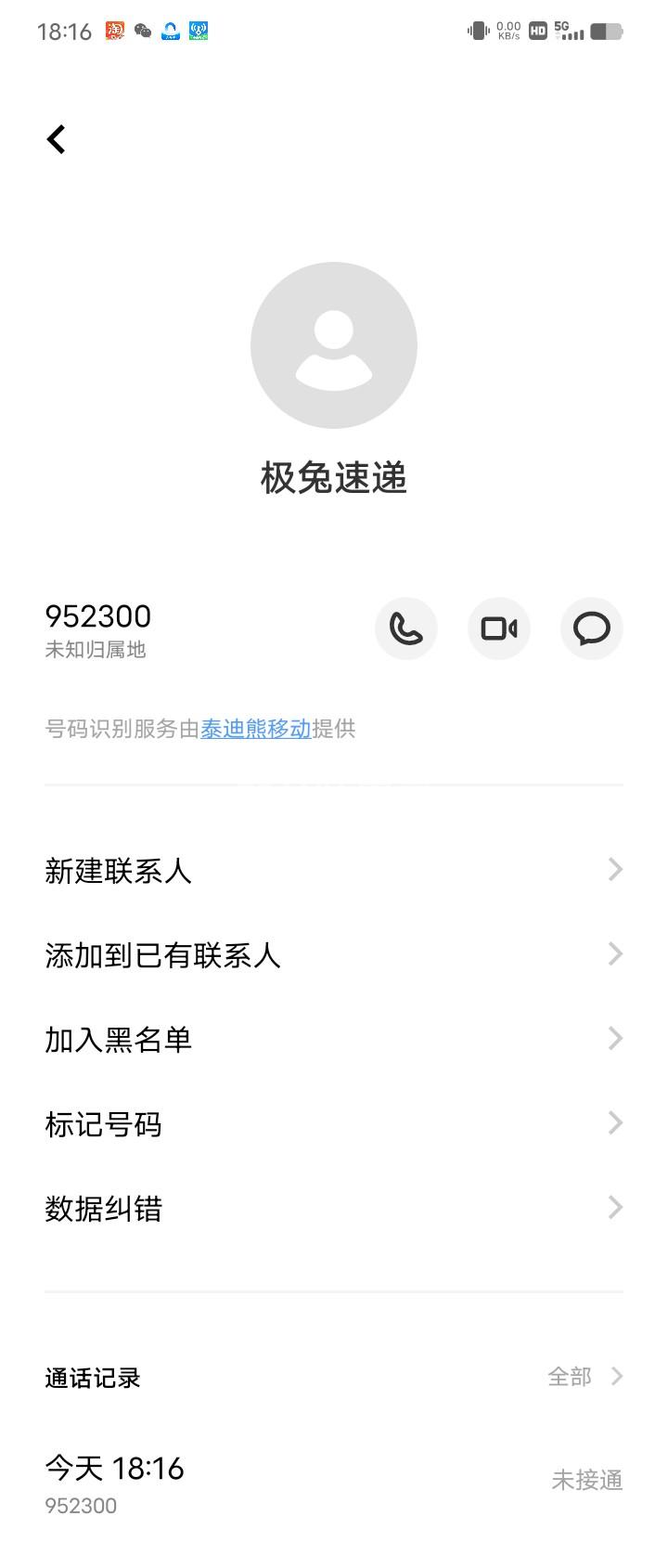Send a message to 952300
Image resolution: width=668 pixels, height=1568 pixels.
click(x=591, y=628)
